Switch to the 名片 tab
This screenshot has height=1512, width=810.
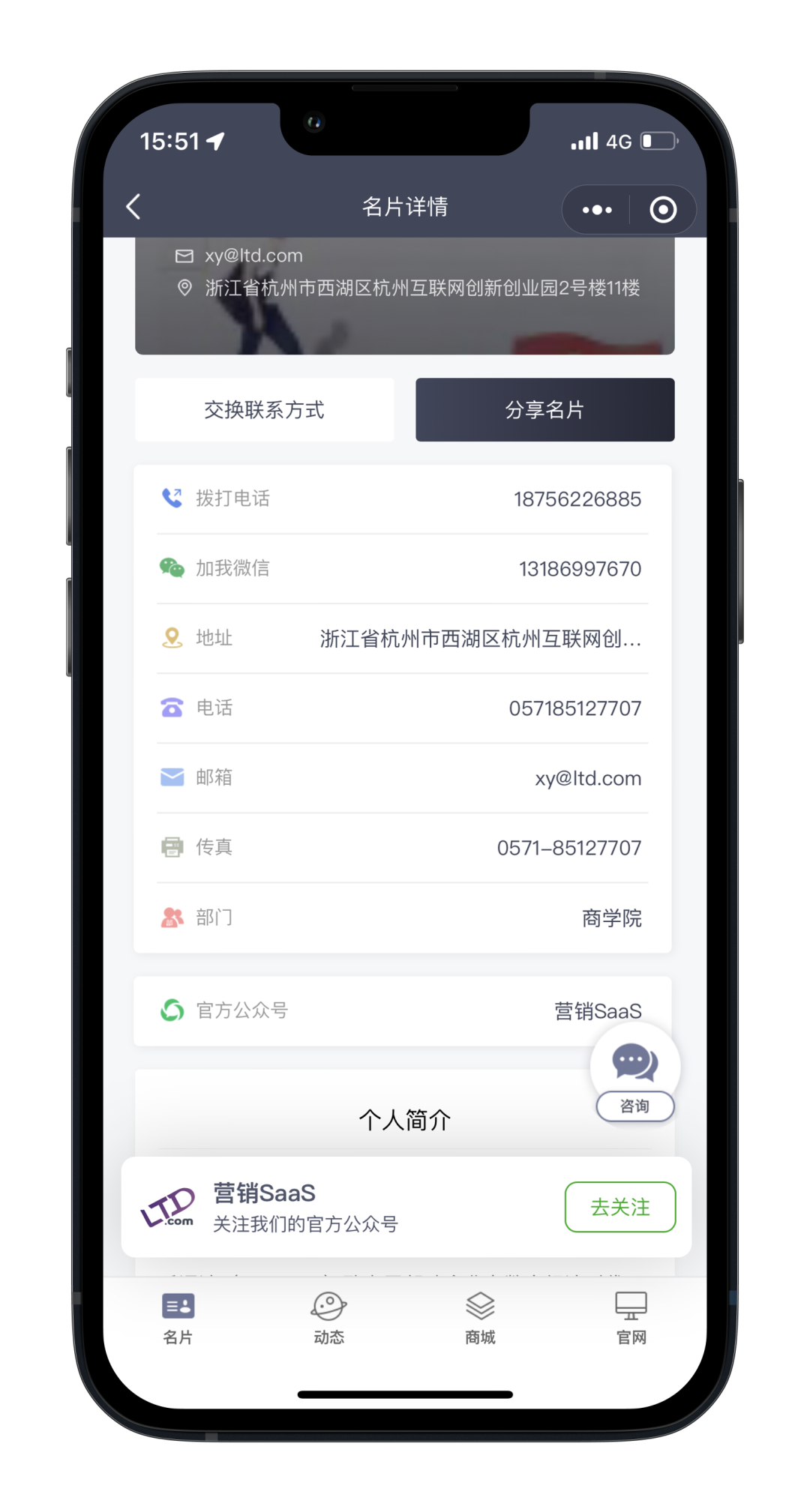(178, 1318)
